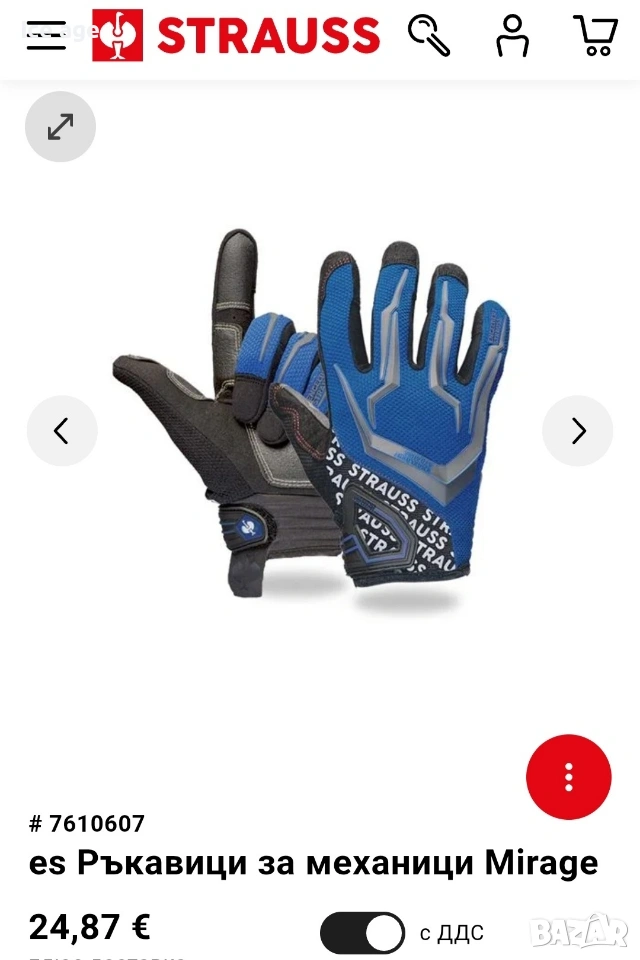Open the search magnifier
The image size is (640, 960).
[429, 35]
